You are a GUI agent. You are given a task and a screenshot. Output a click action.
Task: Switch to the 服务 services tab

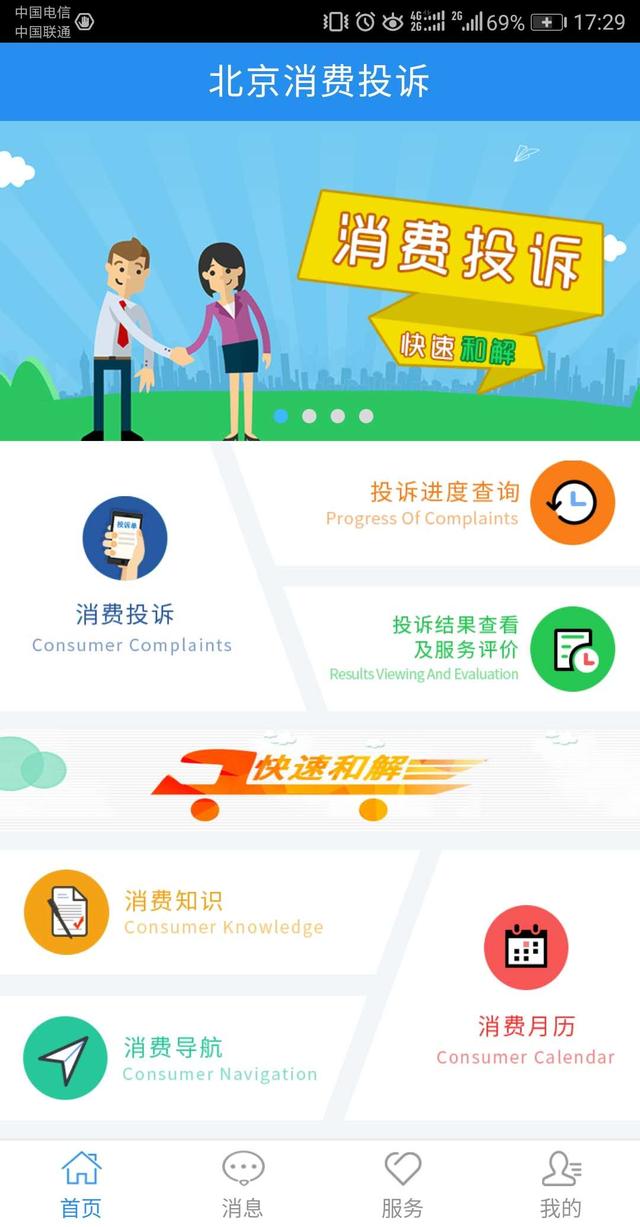pos(402,1183)
